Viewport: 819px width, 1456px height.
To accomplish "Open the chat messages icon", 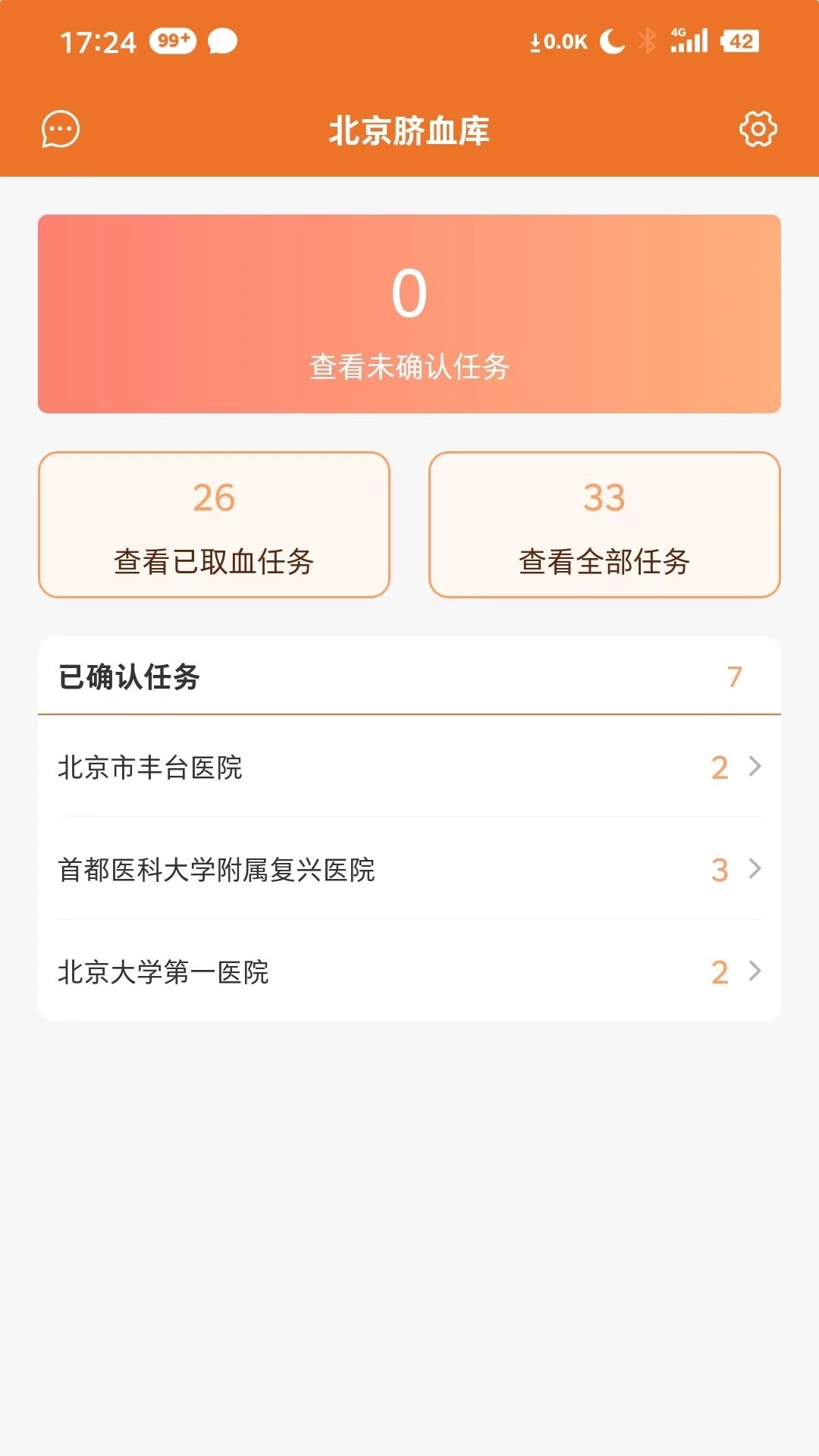I will (59, 130).
